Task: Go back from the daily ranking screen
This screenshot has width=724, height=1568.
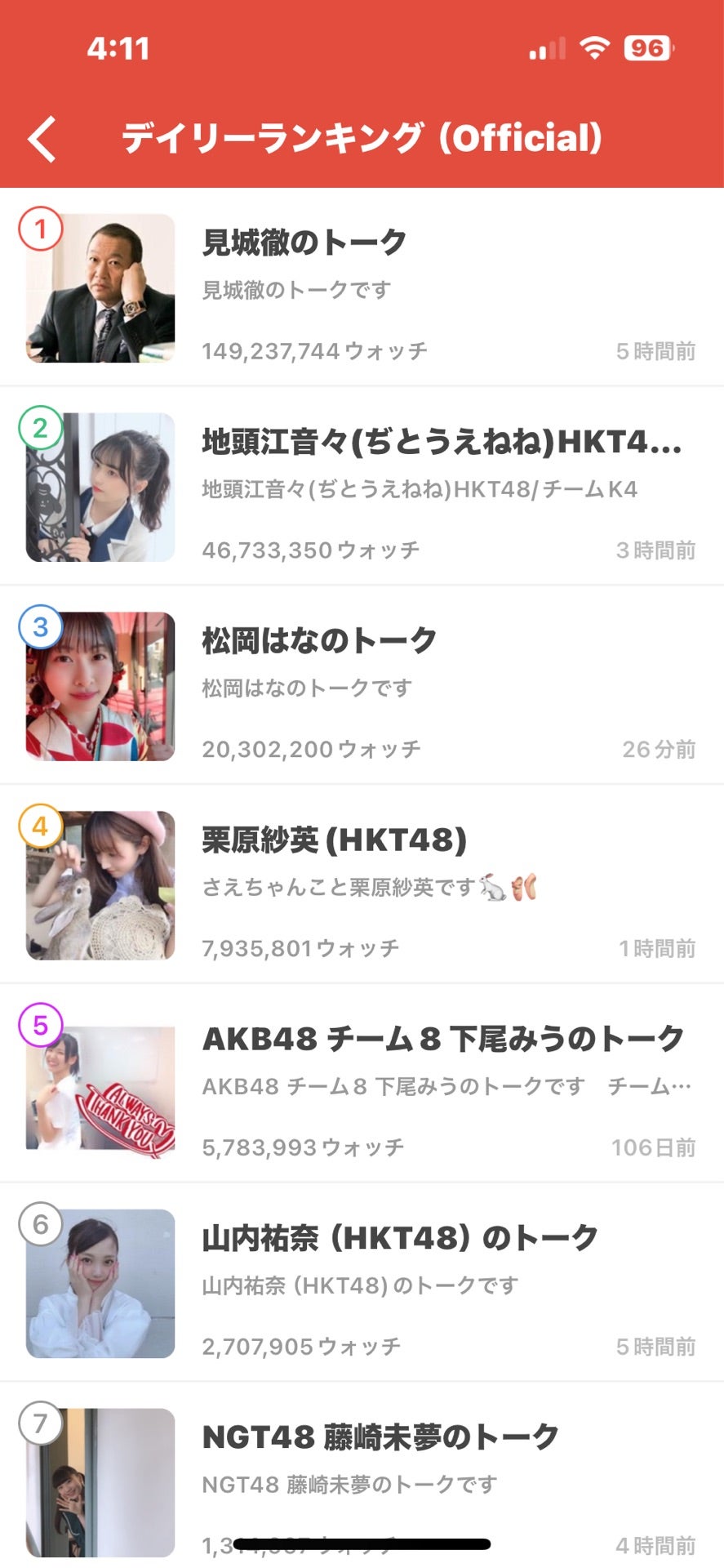Action: click(x=42, y=138)
